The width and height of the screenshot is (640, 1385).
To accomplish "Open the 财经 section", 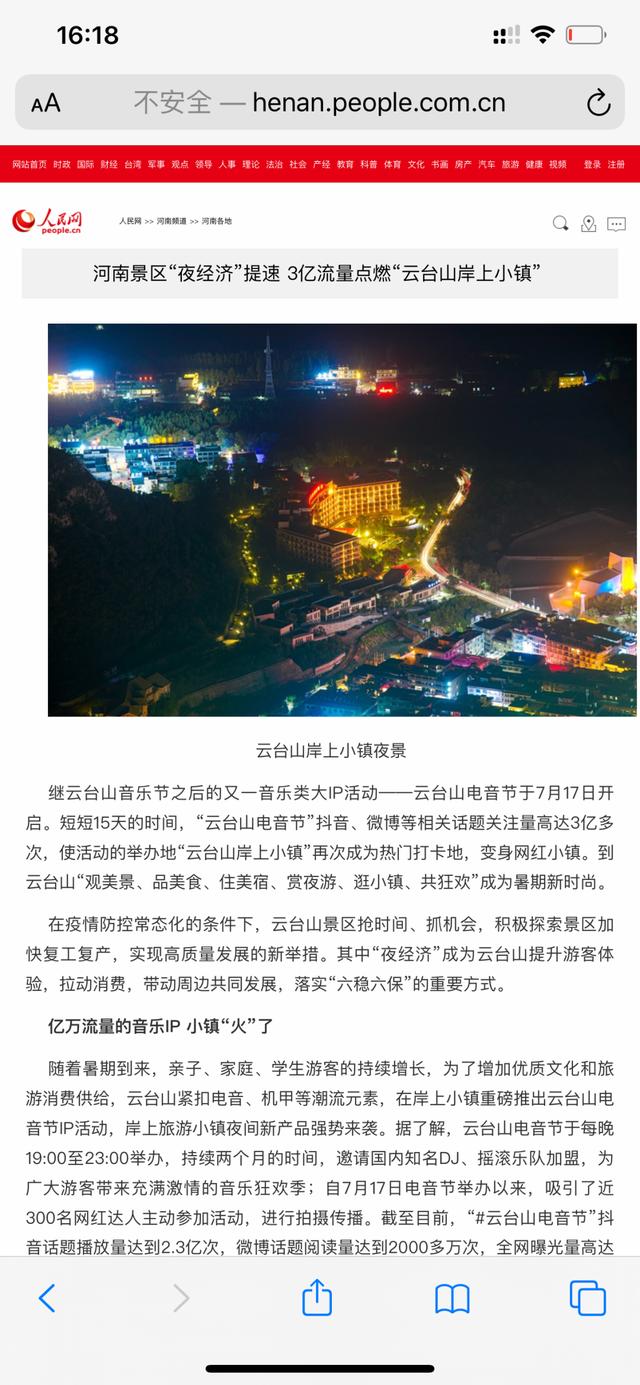I will point(109,164).
